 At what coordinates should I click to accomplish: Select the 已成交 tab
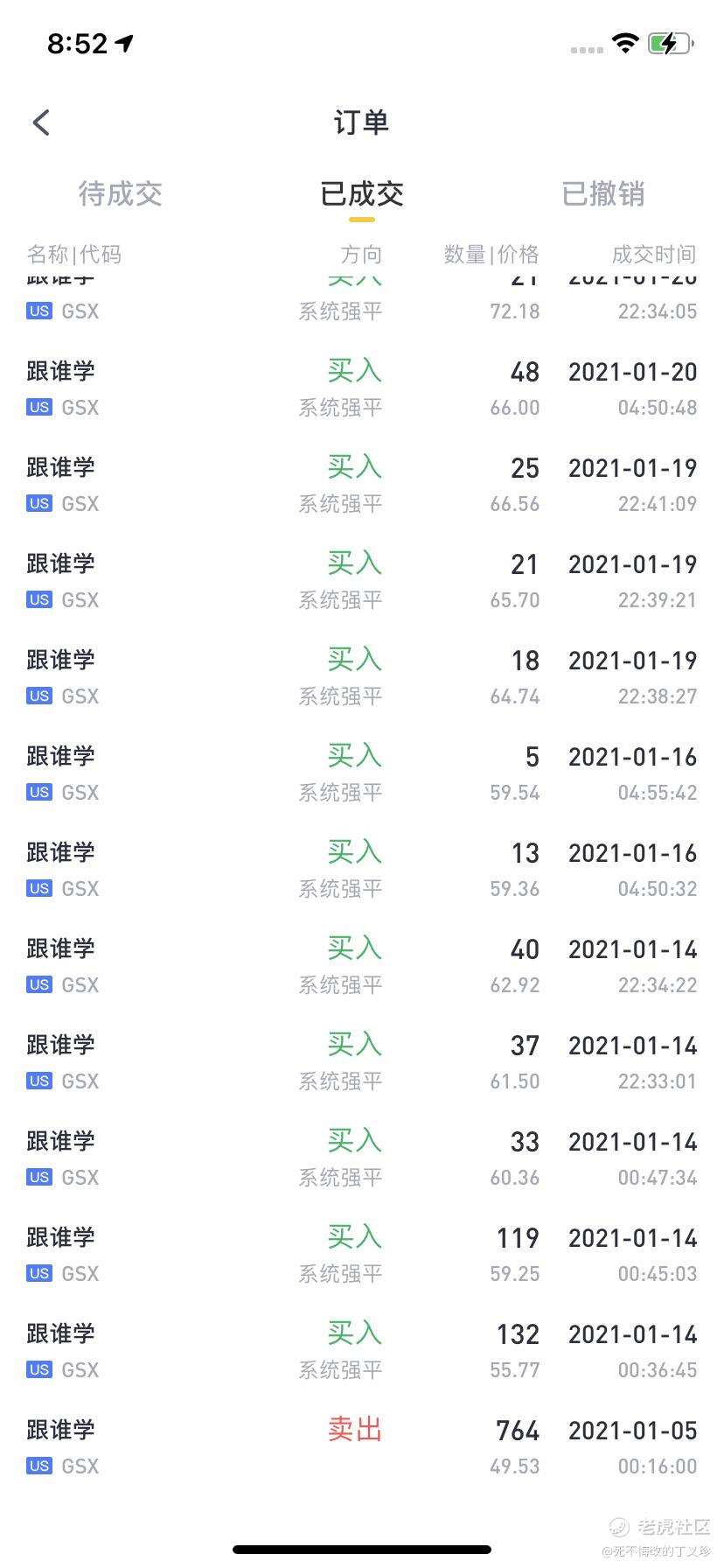(362, 193)
